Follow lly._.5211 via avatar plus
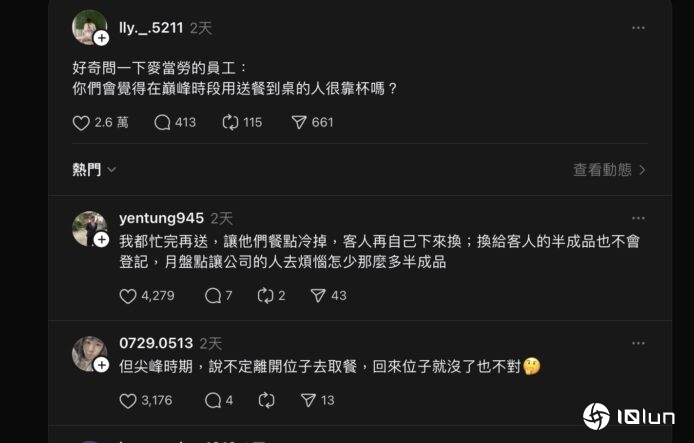694x443 pixels. 101,38
